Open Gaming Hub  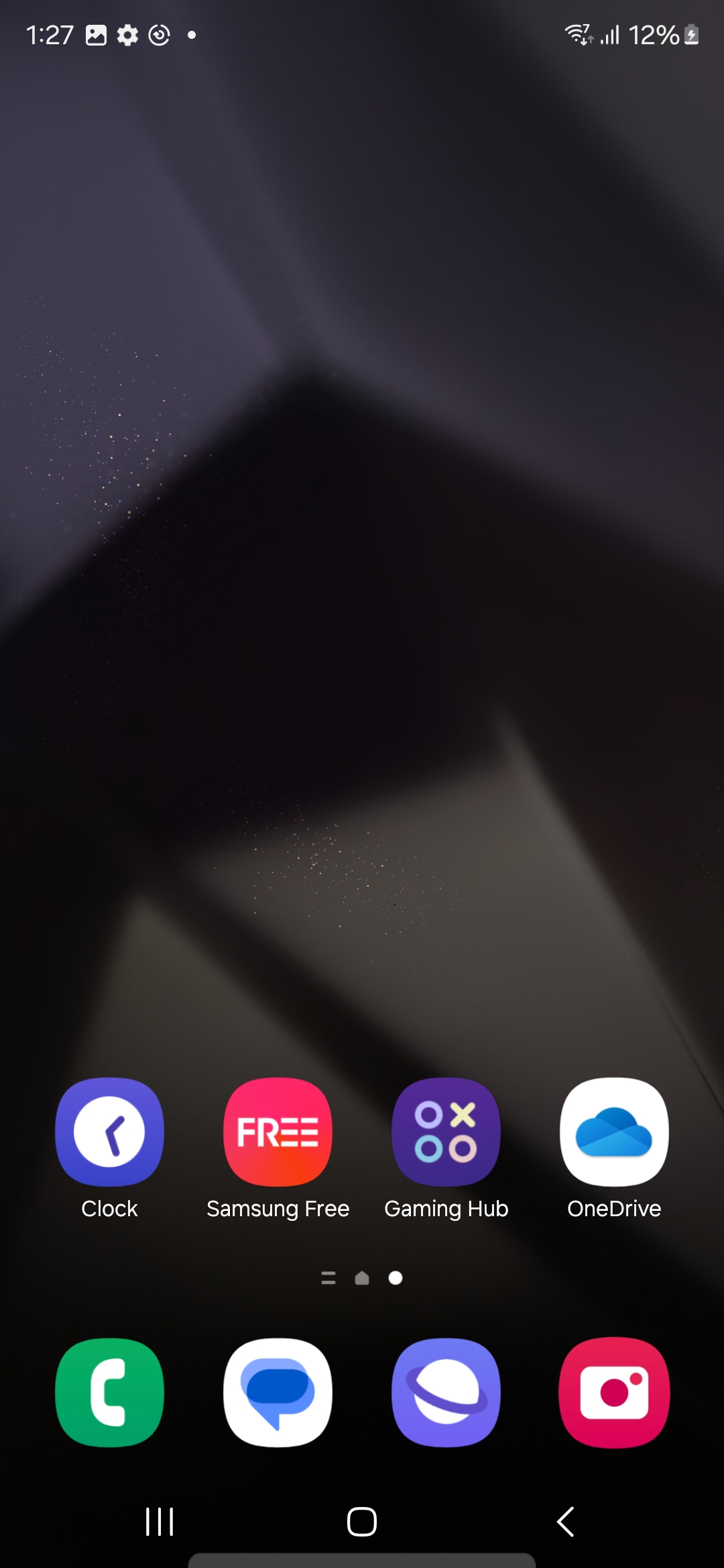click(x=446, y=1132)
